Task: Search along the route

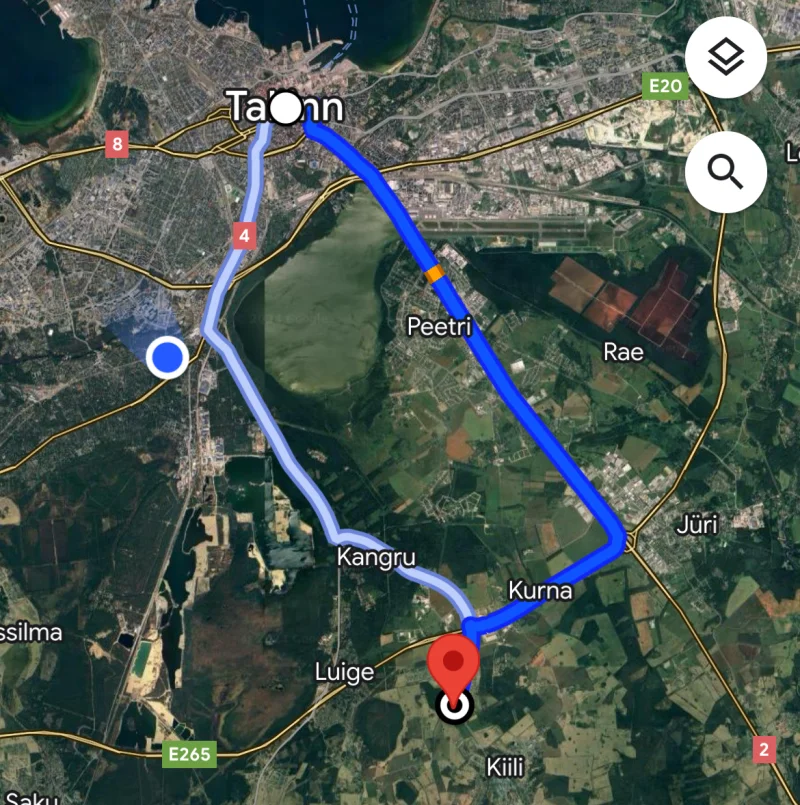Action: pyautogui.click(x=726, y=172)
